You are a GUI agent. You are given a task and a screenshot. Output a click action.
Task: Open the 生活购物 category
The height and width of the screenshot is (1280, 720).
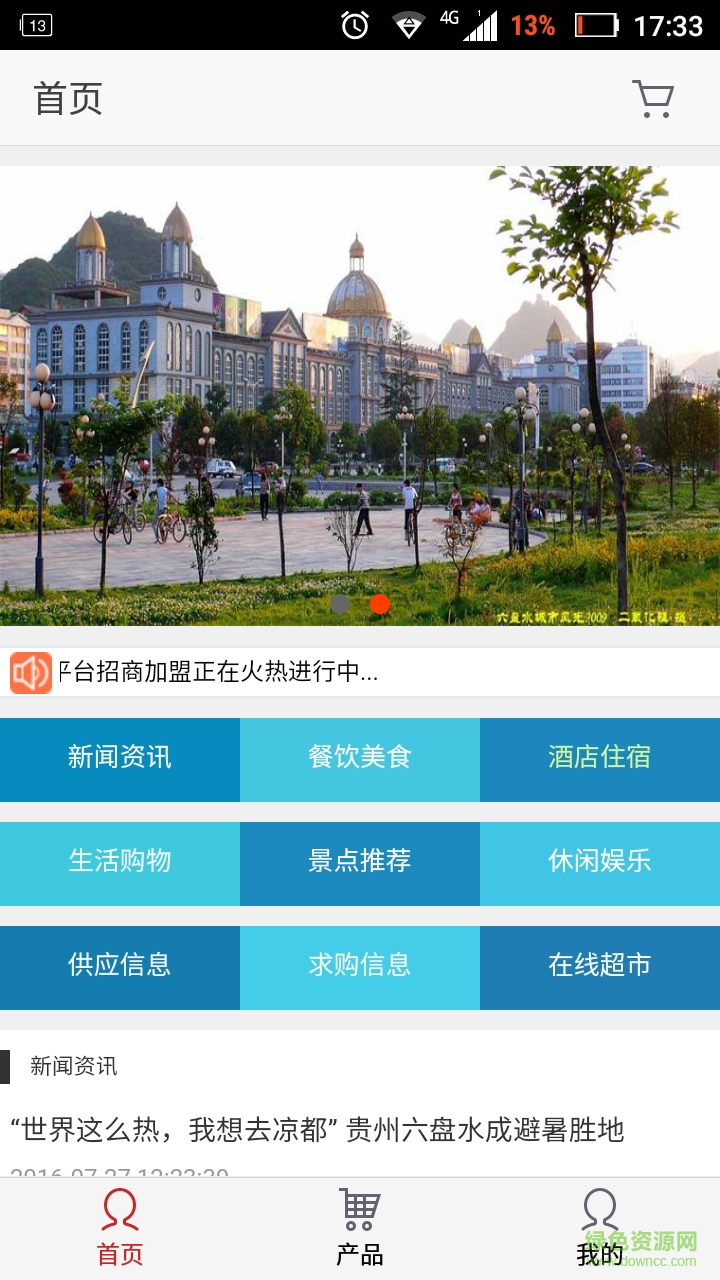120,863
